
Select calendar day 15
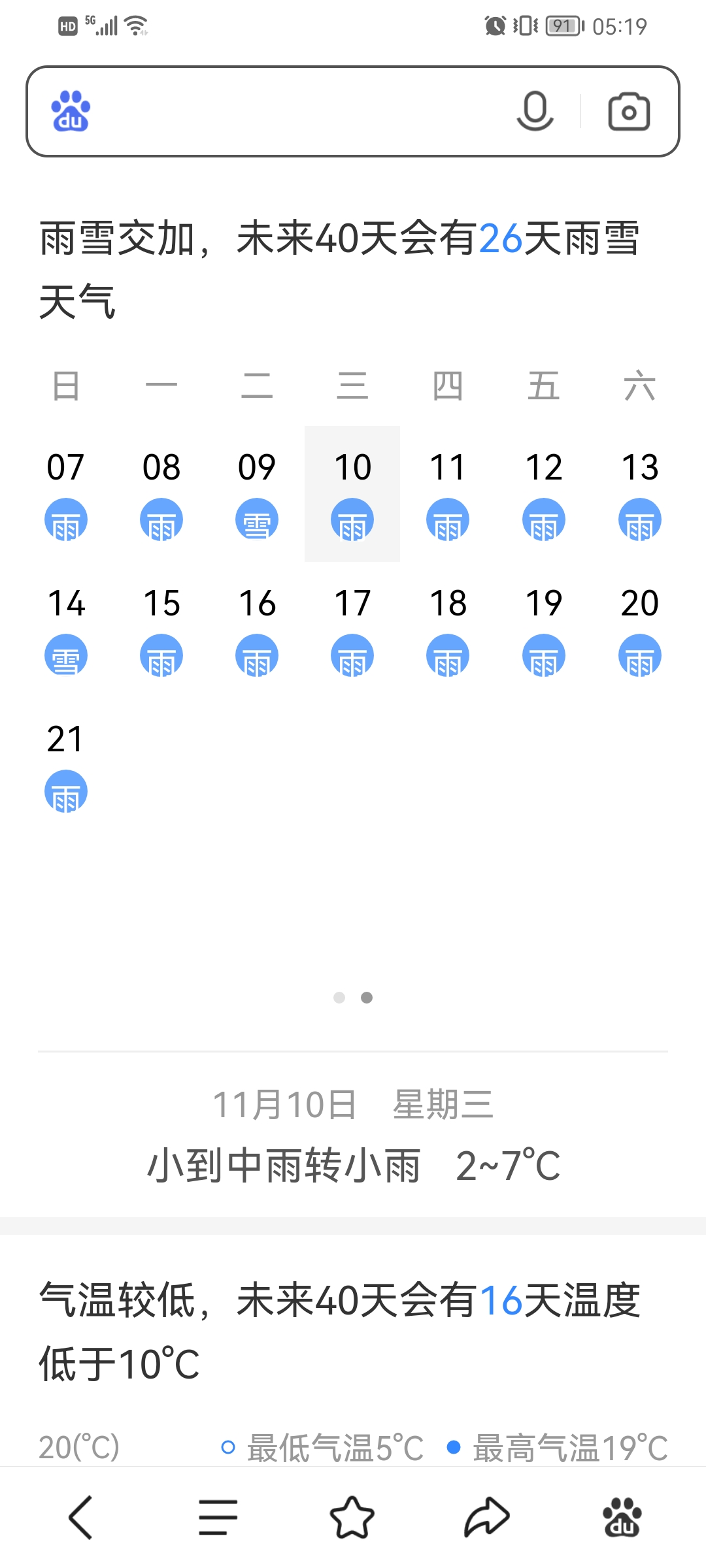(161, 630)
